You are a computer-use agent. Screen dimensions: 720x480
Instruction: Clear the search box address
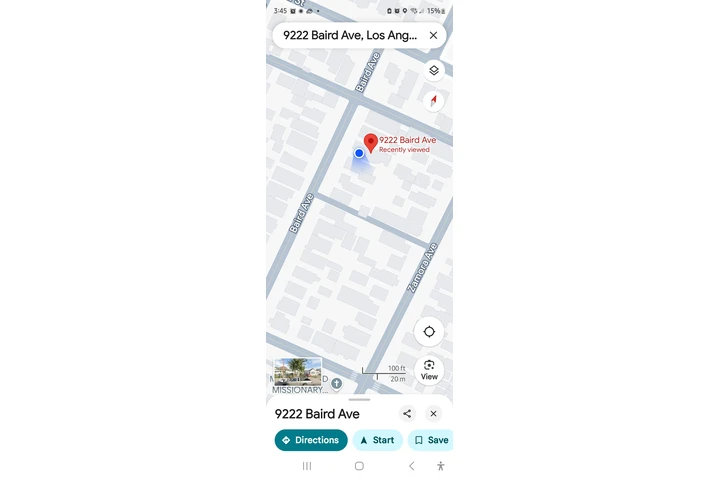click(433, 35)
